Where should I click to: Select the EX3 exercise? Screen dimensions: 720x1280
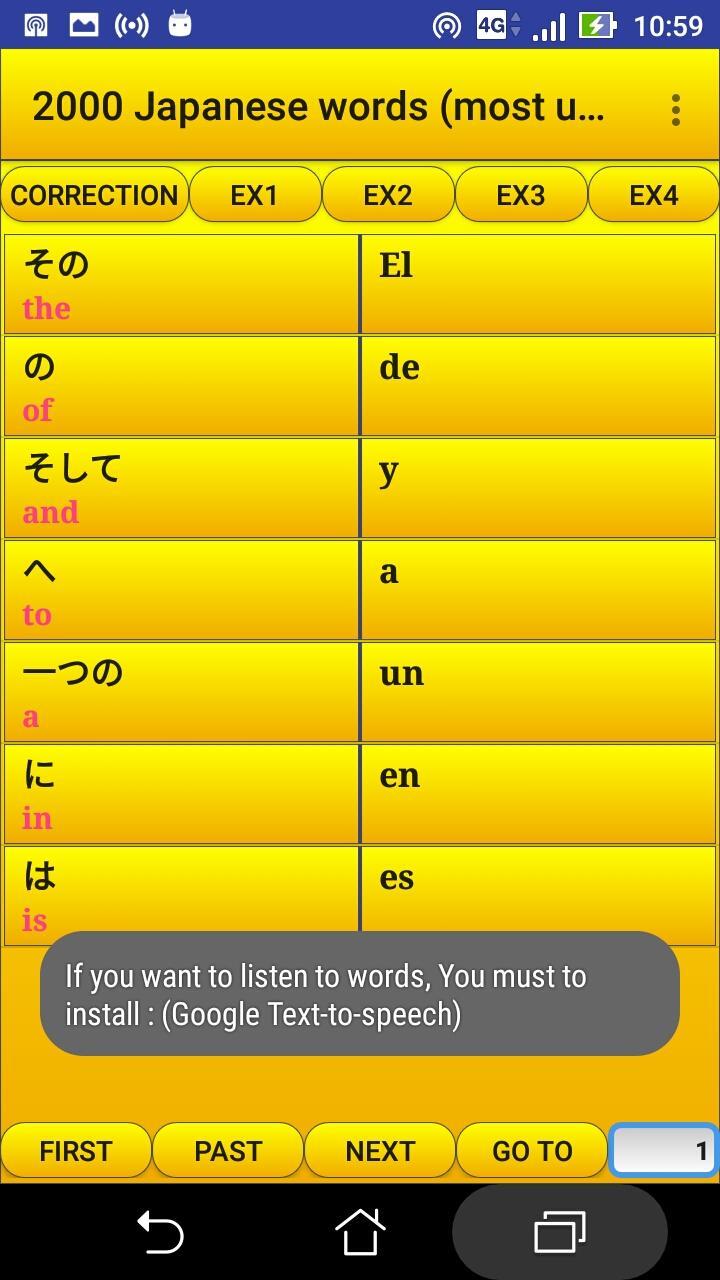point(520,195)
